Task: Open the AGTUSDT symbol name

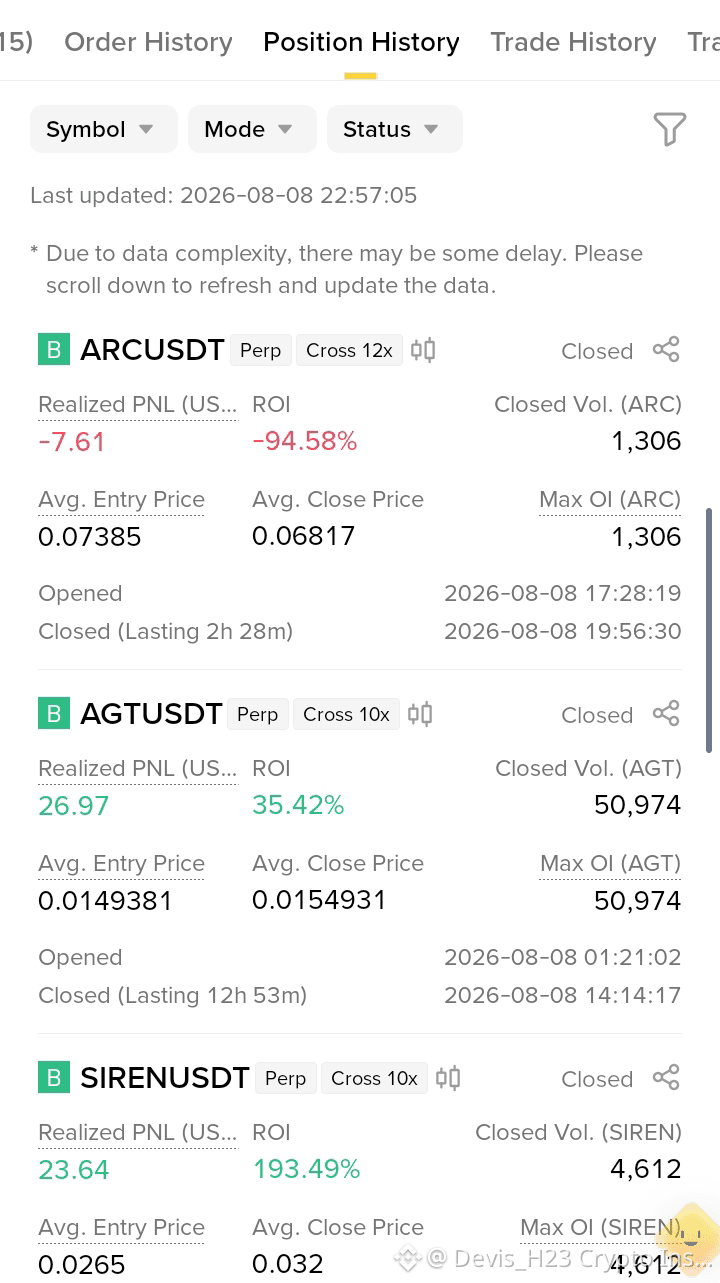Action: click(151, 714)
